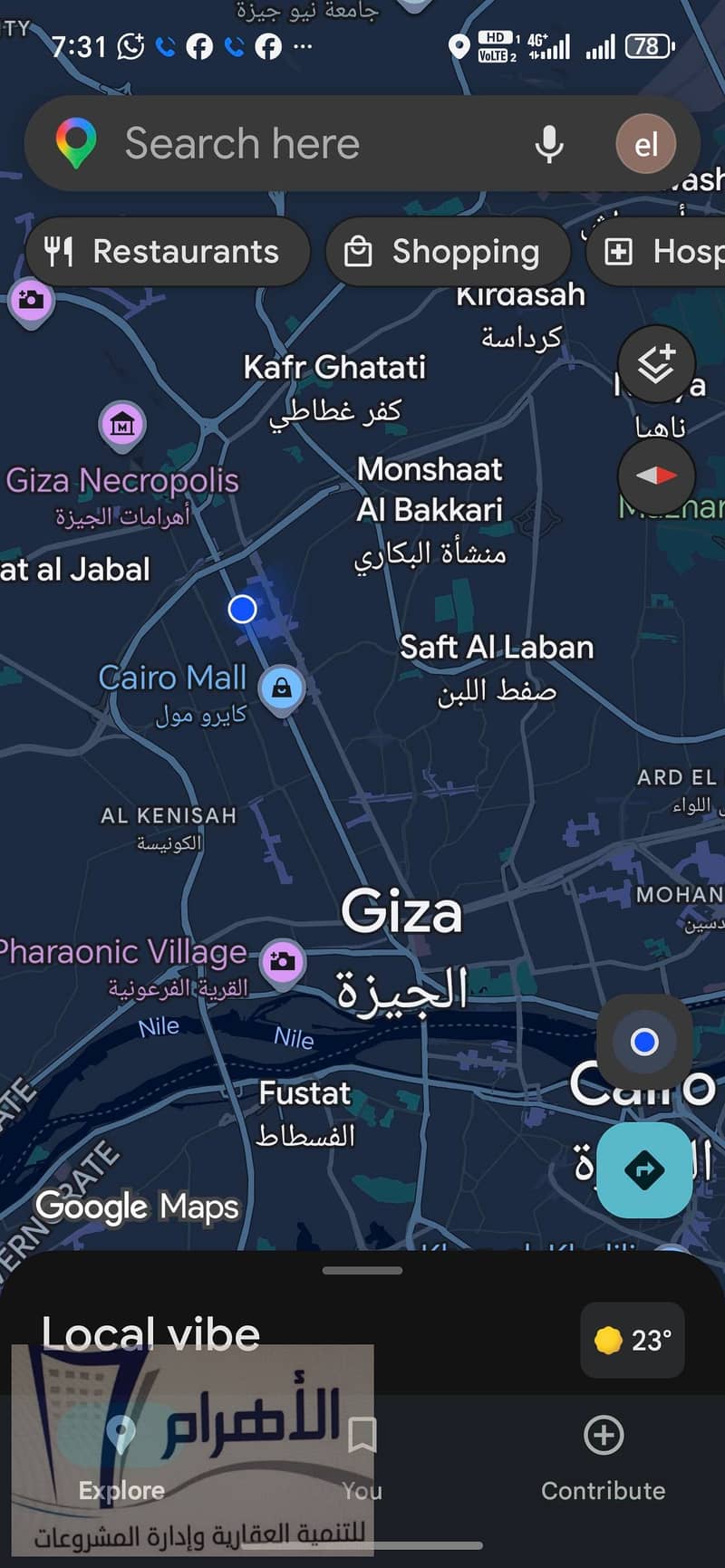Check the 23° weather widget
Image resolution: width=725 pixels, height=1568 pixels.
[x=633, y=1340]
